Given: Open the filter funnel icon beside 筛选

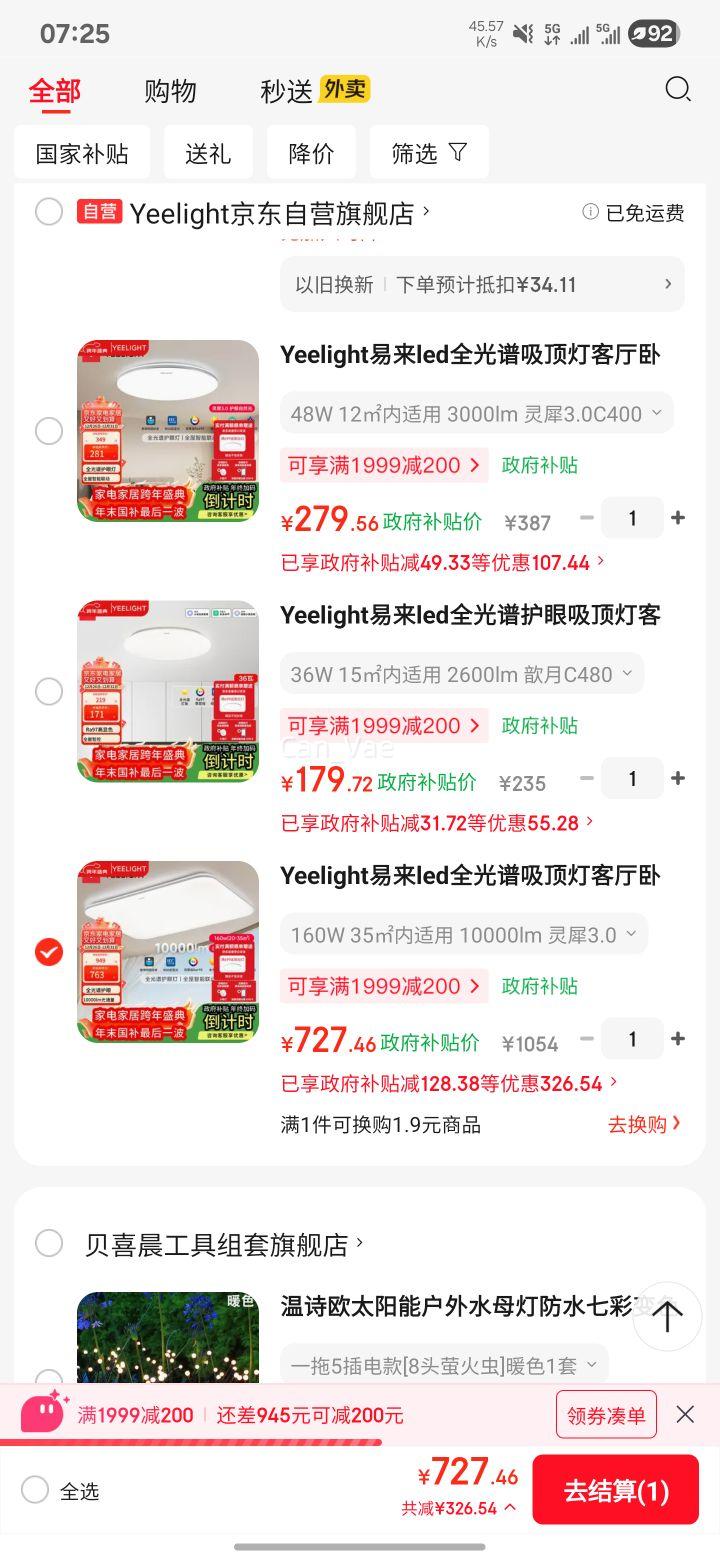Looking at the screenshot, I should click(458, 152).
